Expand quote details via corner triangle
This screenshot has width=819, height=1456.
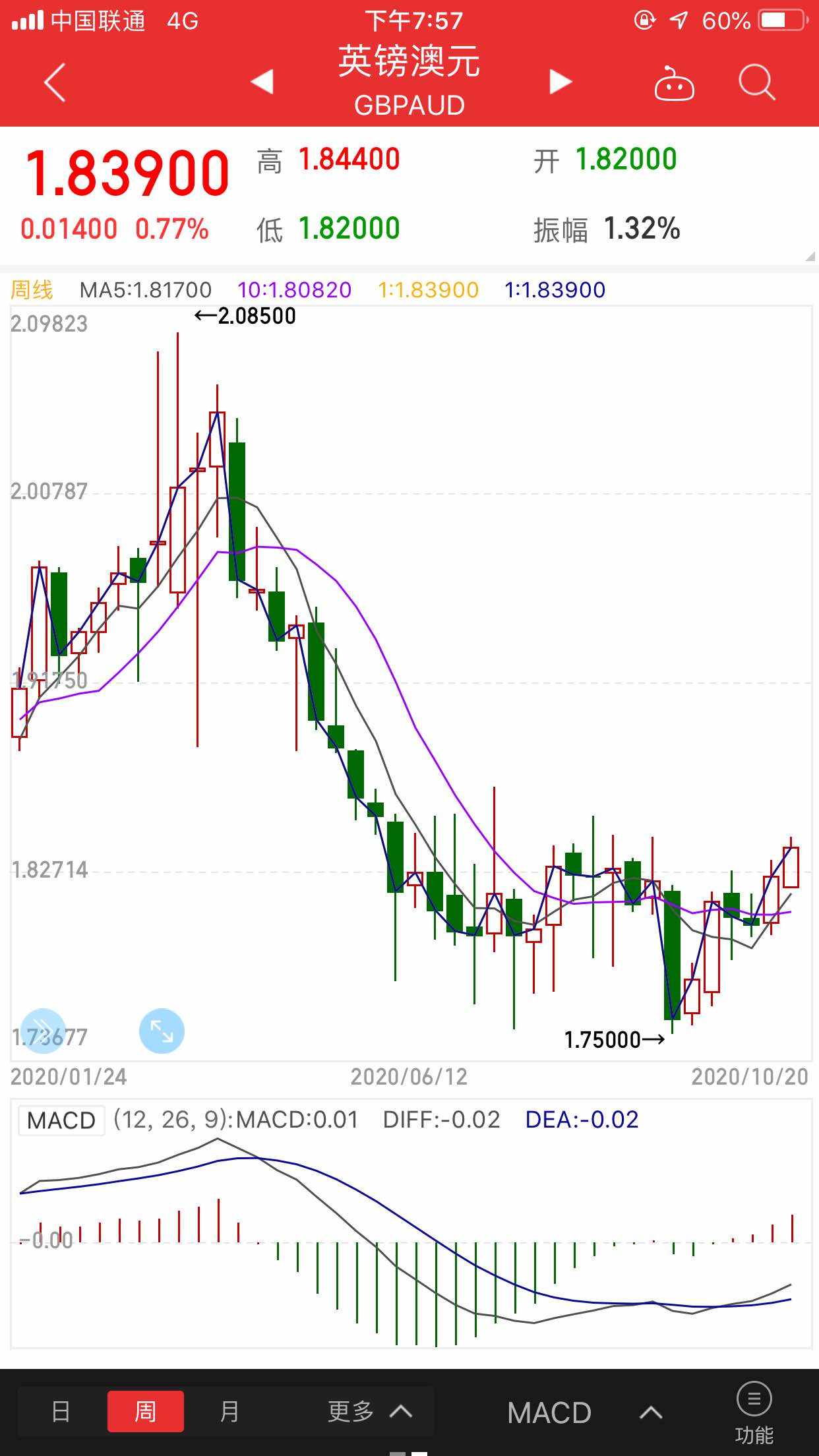(x=810, y=257)
